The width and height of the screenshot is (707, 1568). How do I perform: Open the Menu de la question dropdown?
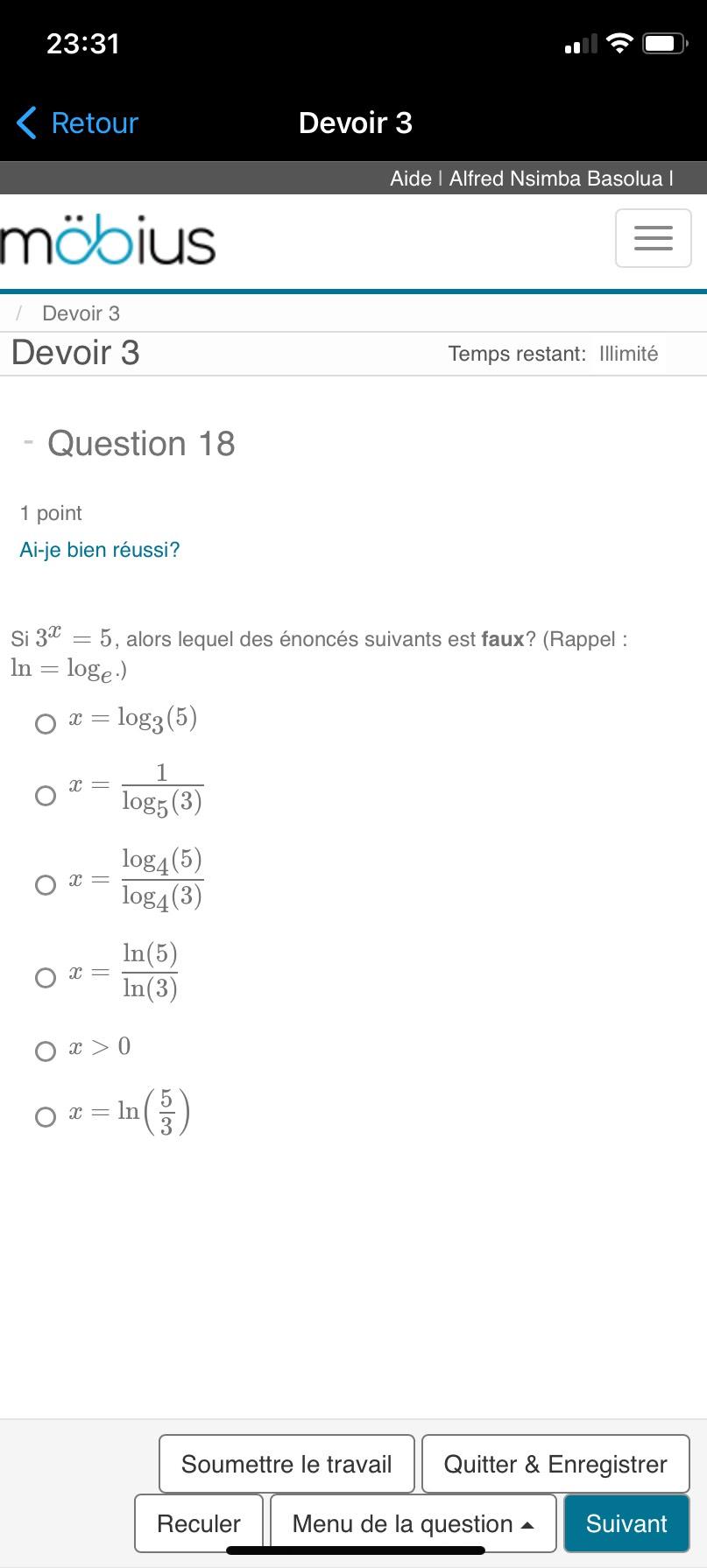[412, 1523]
